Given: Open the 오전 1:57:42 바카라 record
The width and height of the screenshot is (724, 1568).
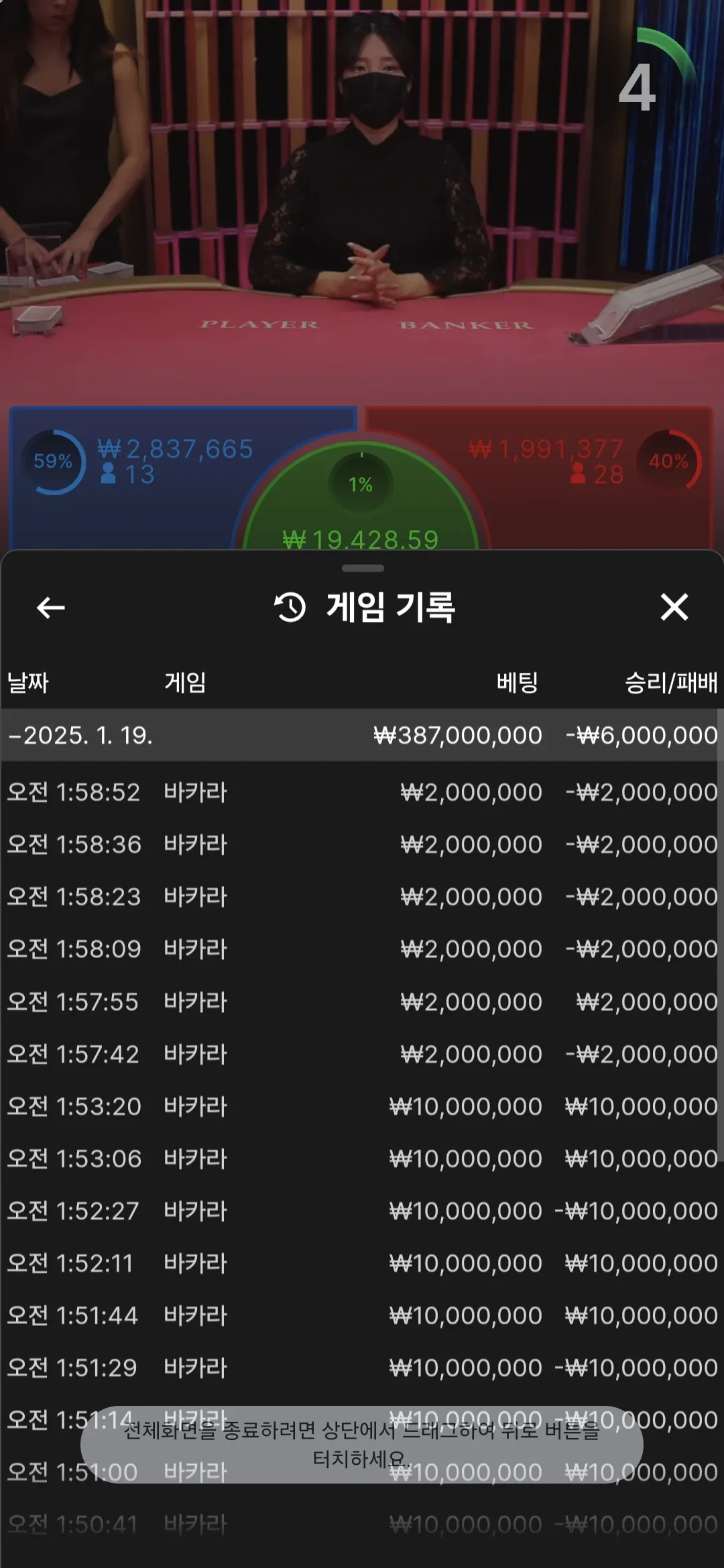Looking at the screenshot, I should click(362, 1054).
